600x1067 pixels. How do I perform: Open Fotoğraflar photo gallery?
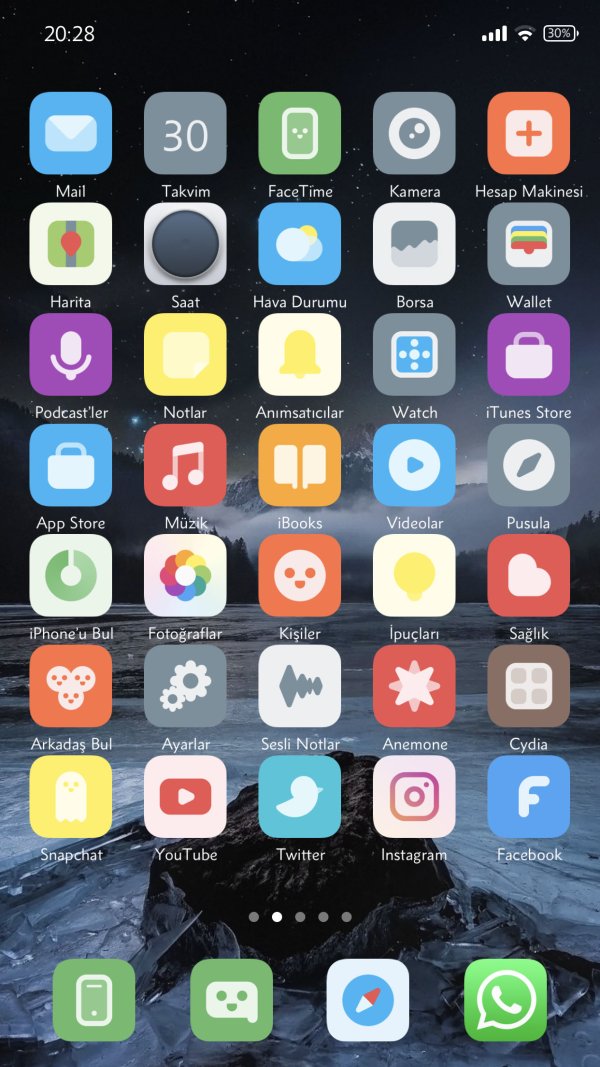[185, 575]
